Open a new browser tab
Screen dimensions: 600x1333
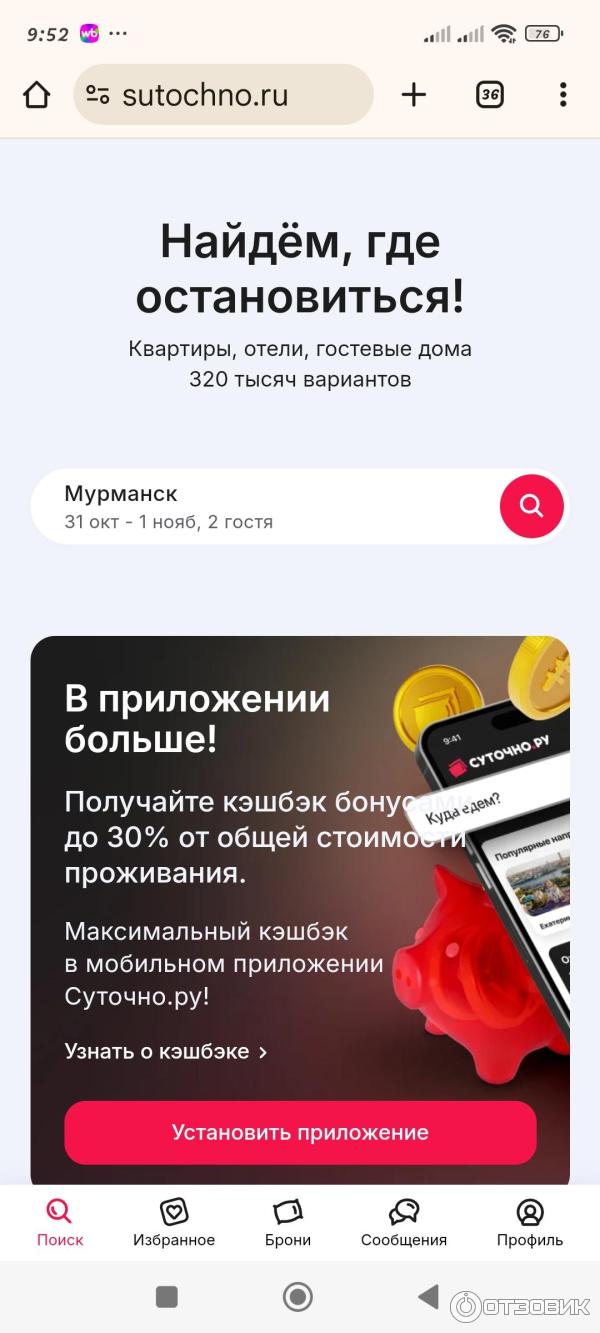[413, 95]
